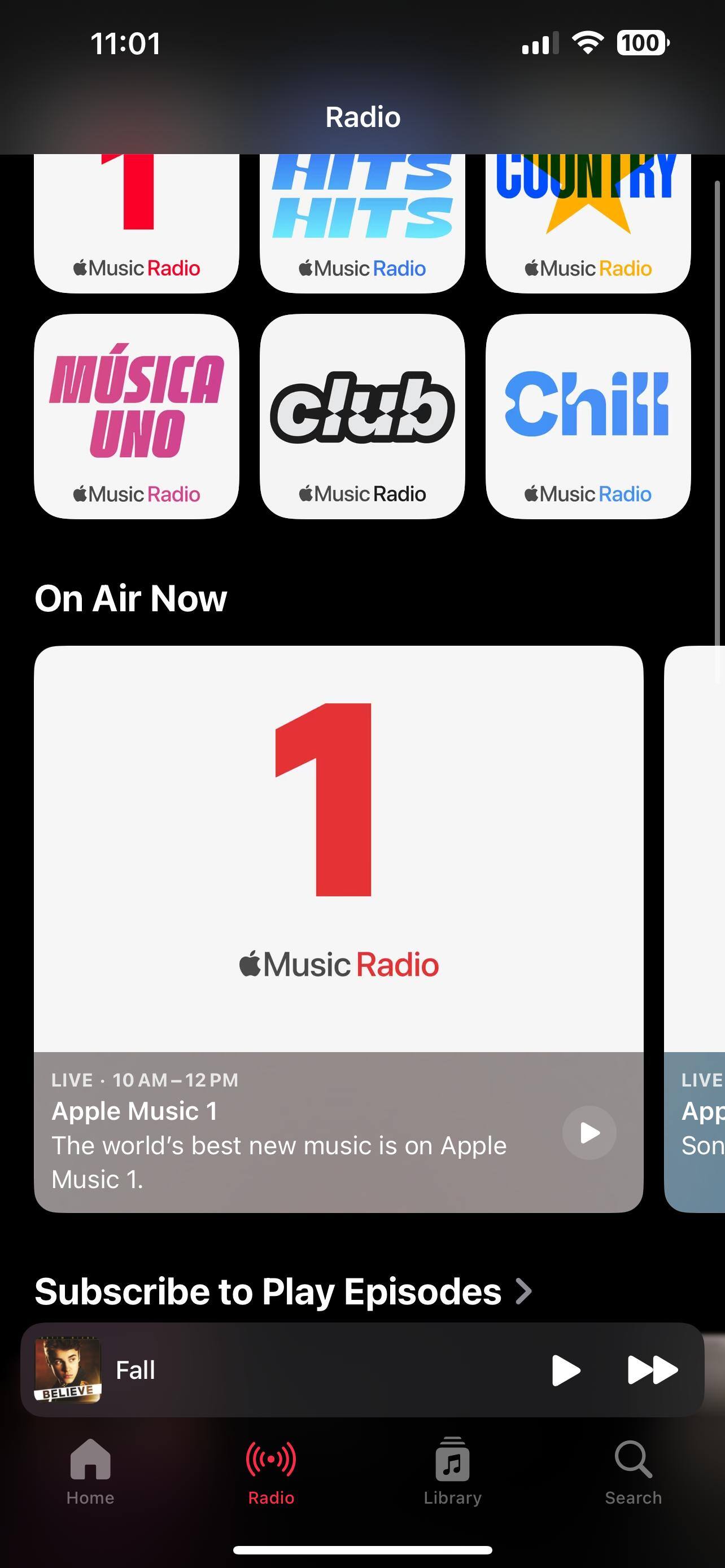This screenshot has height=1568, width=725.
Task: Open the Chill radio station tile
Action: 588,417
